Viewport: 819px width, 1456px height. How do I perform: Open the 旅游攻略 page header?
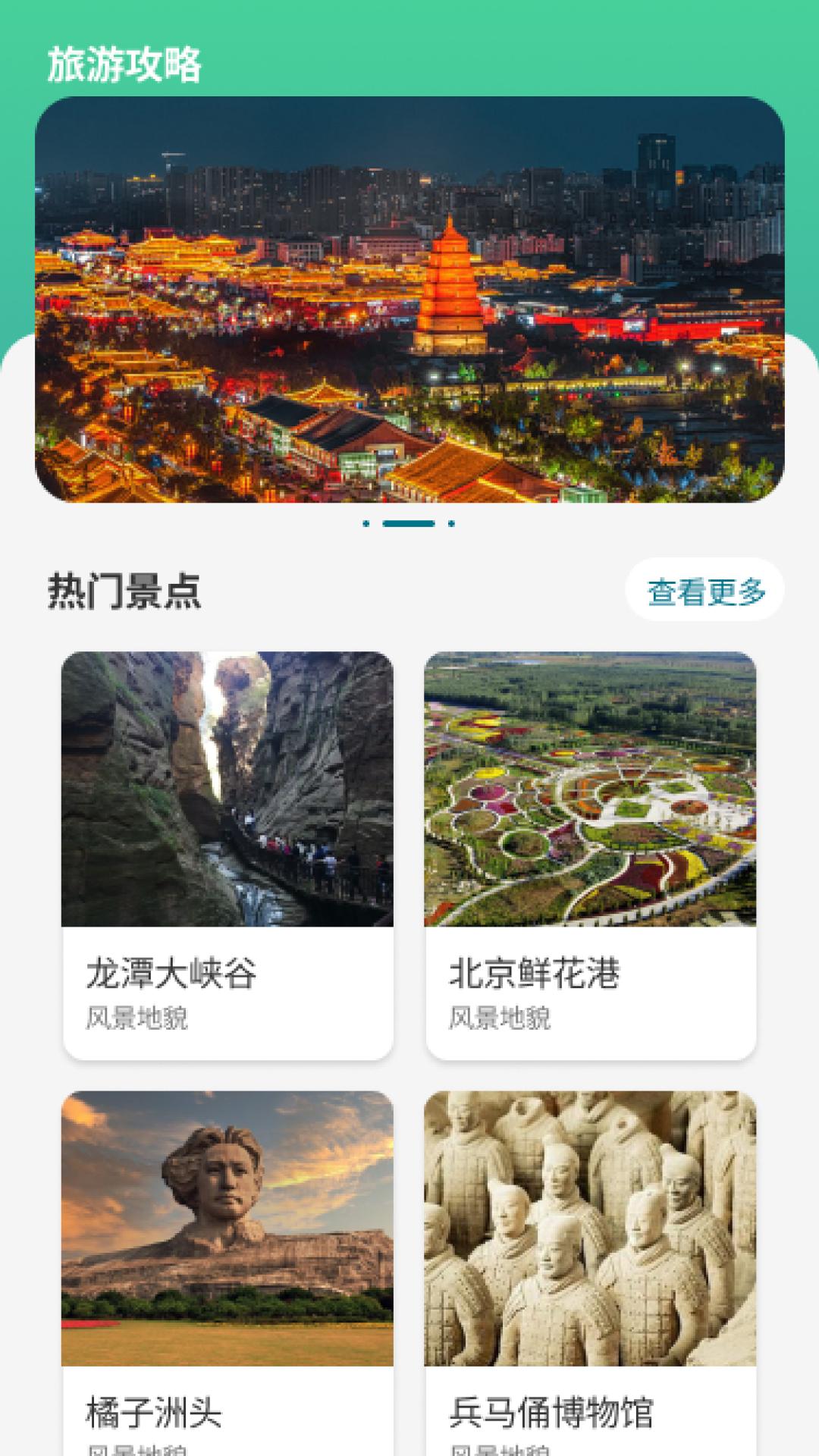(x=127, y=64)
